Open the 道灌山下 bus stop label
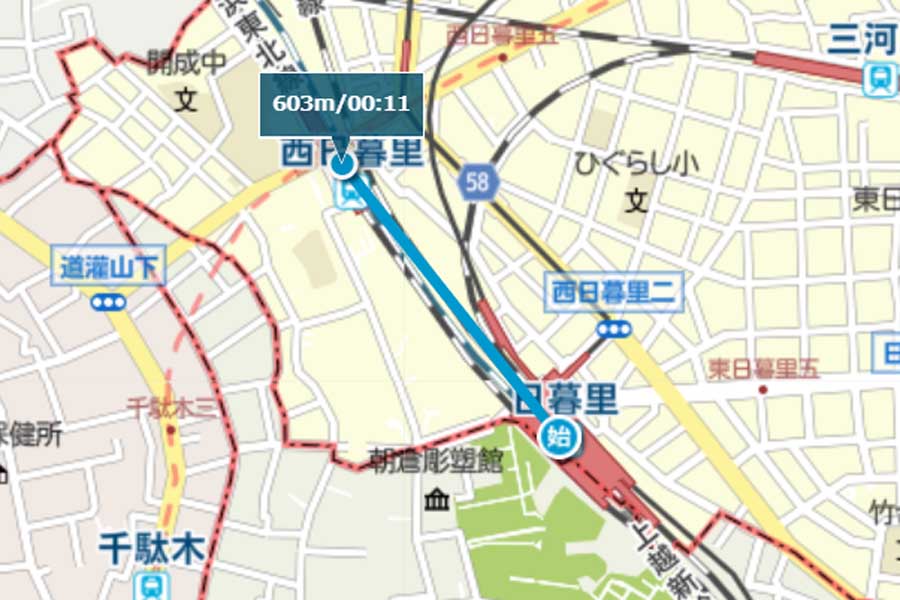The height and width of the screenshot is (600, 900). pos(111,268)
